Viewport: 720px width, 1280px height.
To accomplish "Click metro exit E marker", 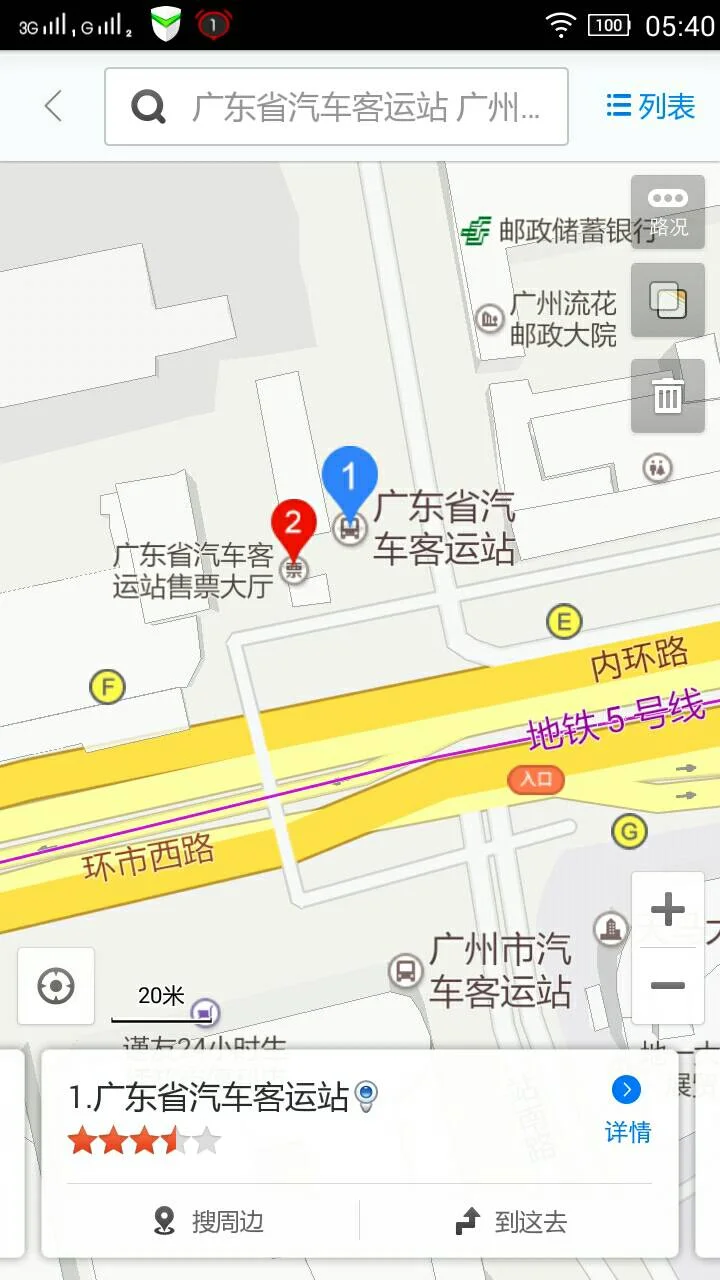I will pyautogui.click(x=565, y=622).
